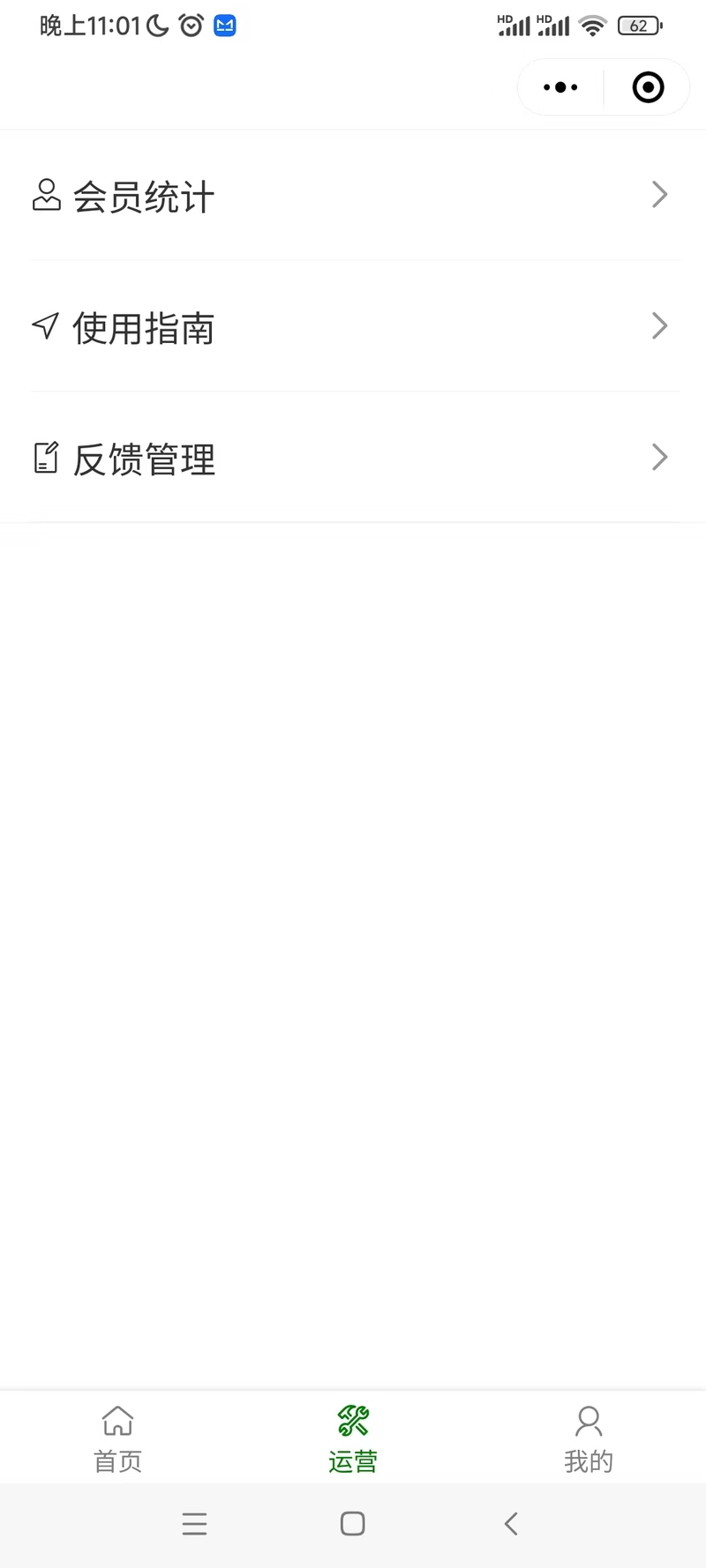Open the mini program more-options menu

coord(560,87)
